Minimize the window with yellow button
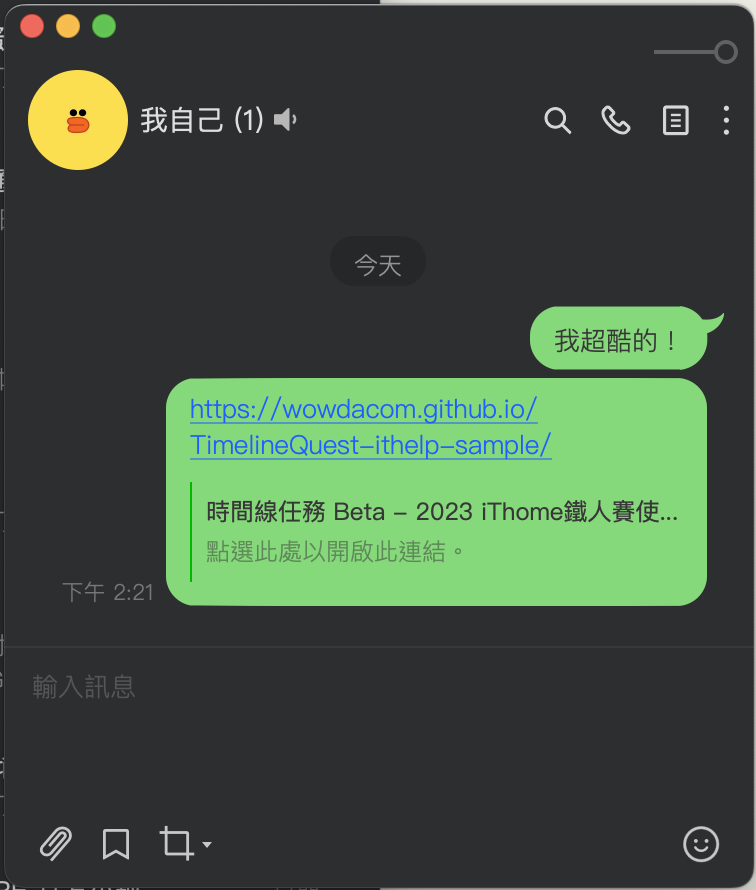This screenshot has height=890, width=756. [x=68, y=27]
